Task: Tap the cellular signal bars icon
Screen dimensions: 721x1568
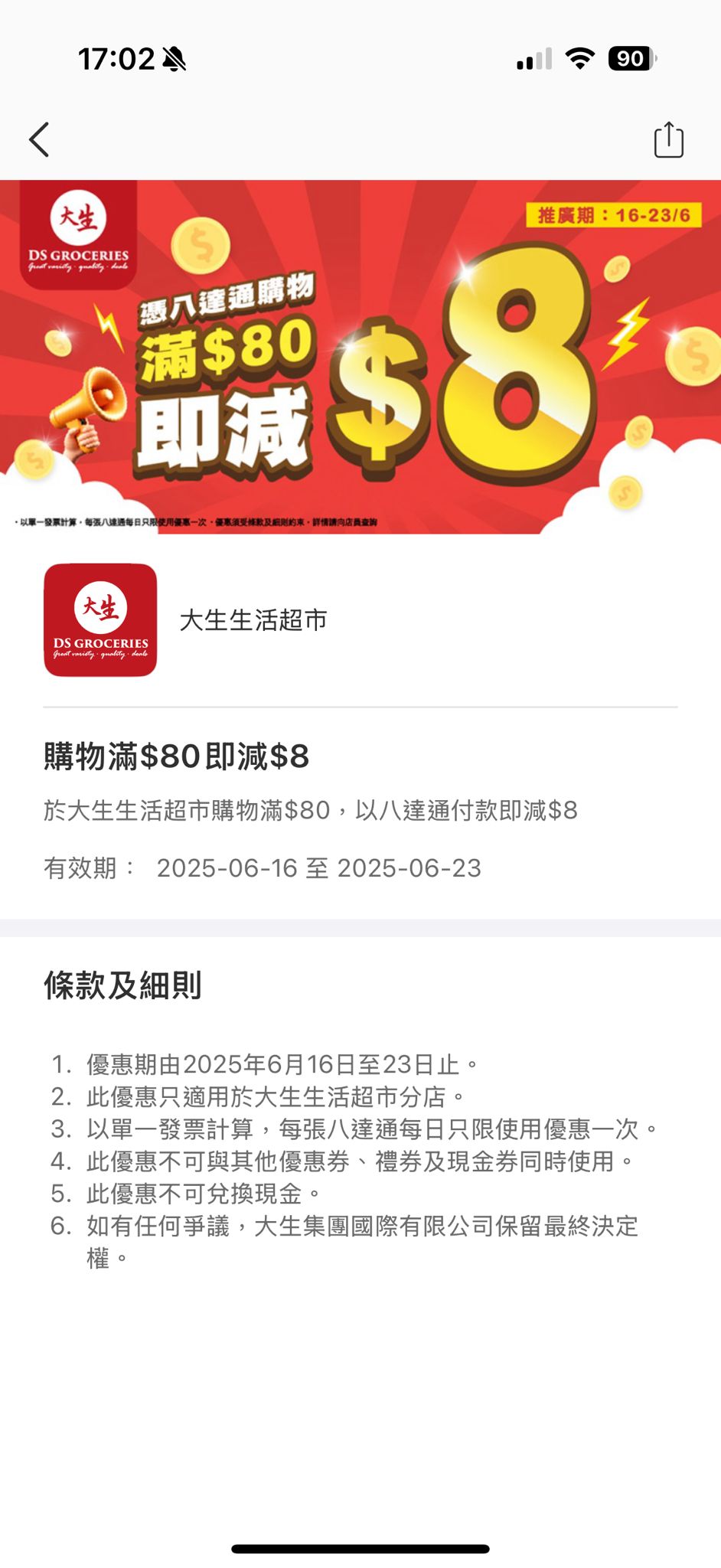Action: coord(534,58)
